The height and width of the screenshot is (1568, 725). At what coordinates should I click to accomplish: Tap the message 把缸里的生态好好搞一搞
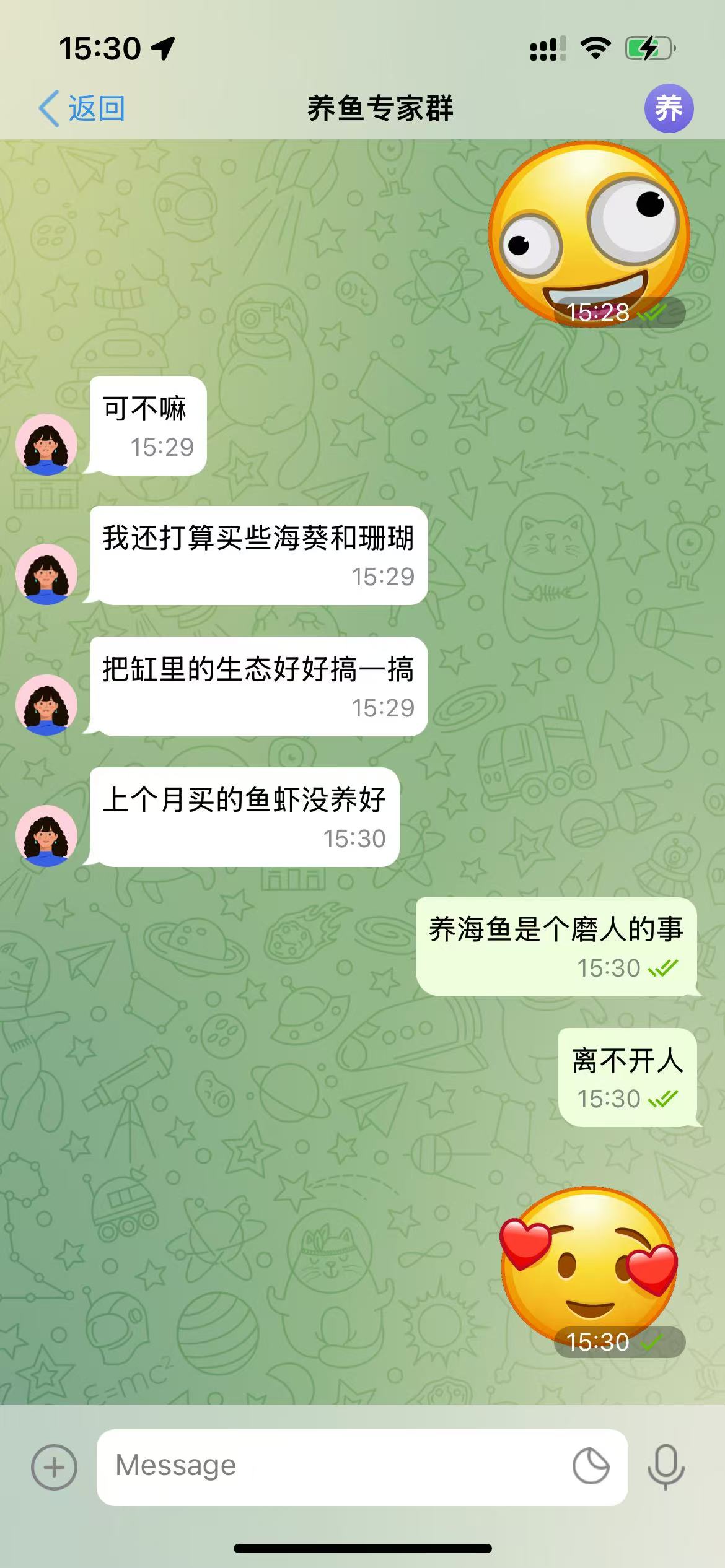258,686
